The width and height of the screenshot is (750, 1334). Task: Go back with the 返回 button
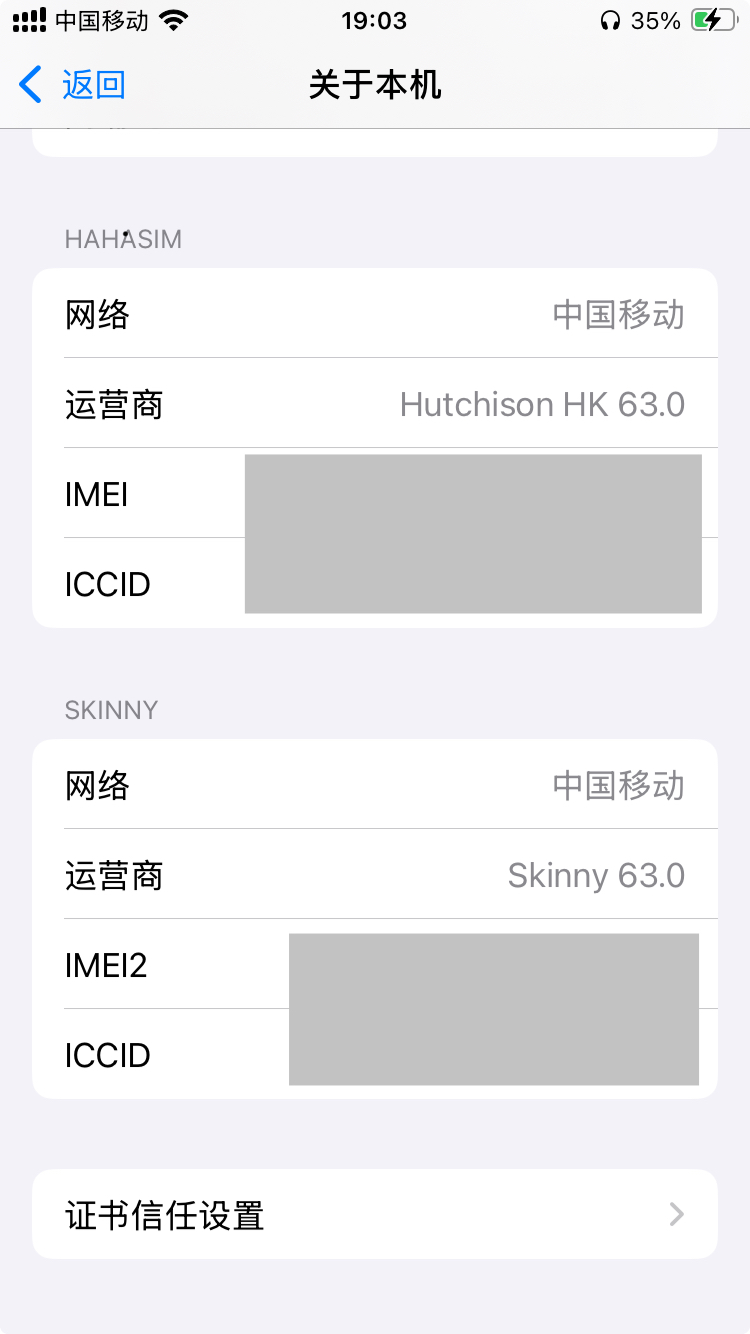72,85
